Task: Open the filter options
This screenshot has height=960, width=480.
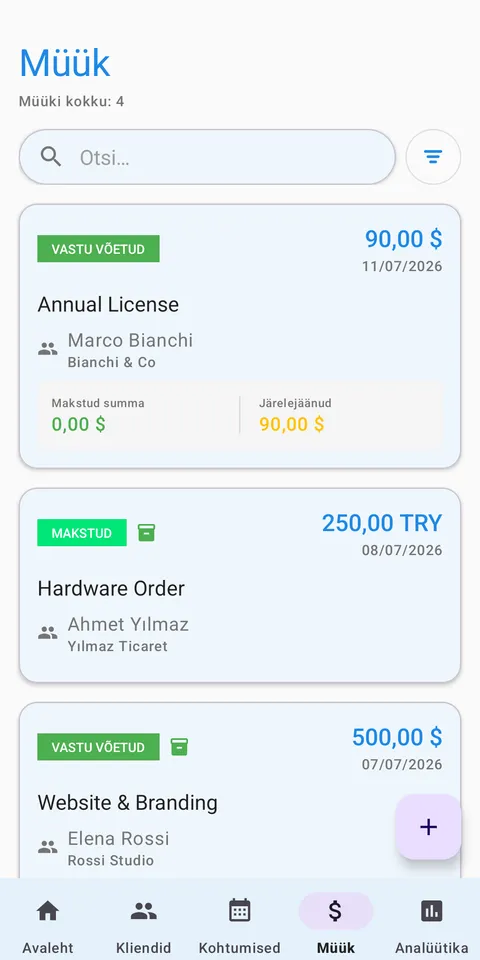Action: [433, 157]
